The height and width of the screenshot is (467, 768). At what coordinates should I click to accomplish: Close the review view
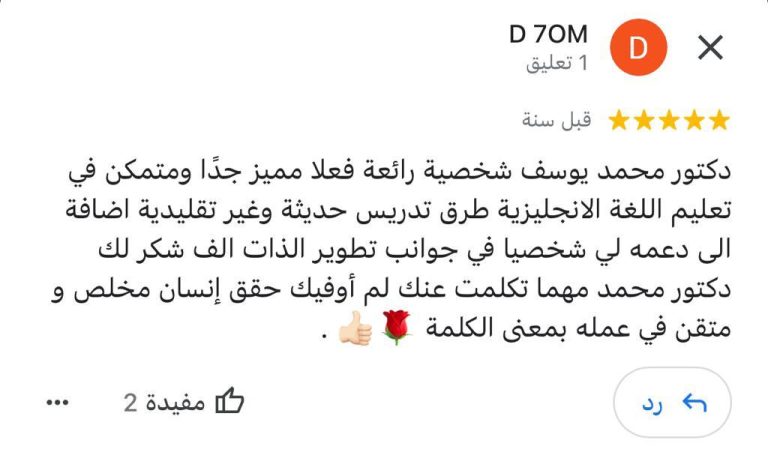pyautogui.click(x=710, y=48)
